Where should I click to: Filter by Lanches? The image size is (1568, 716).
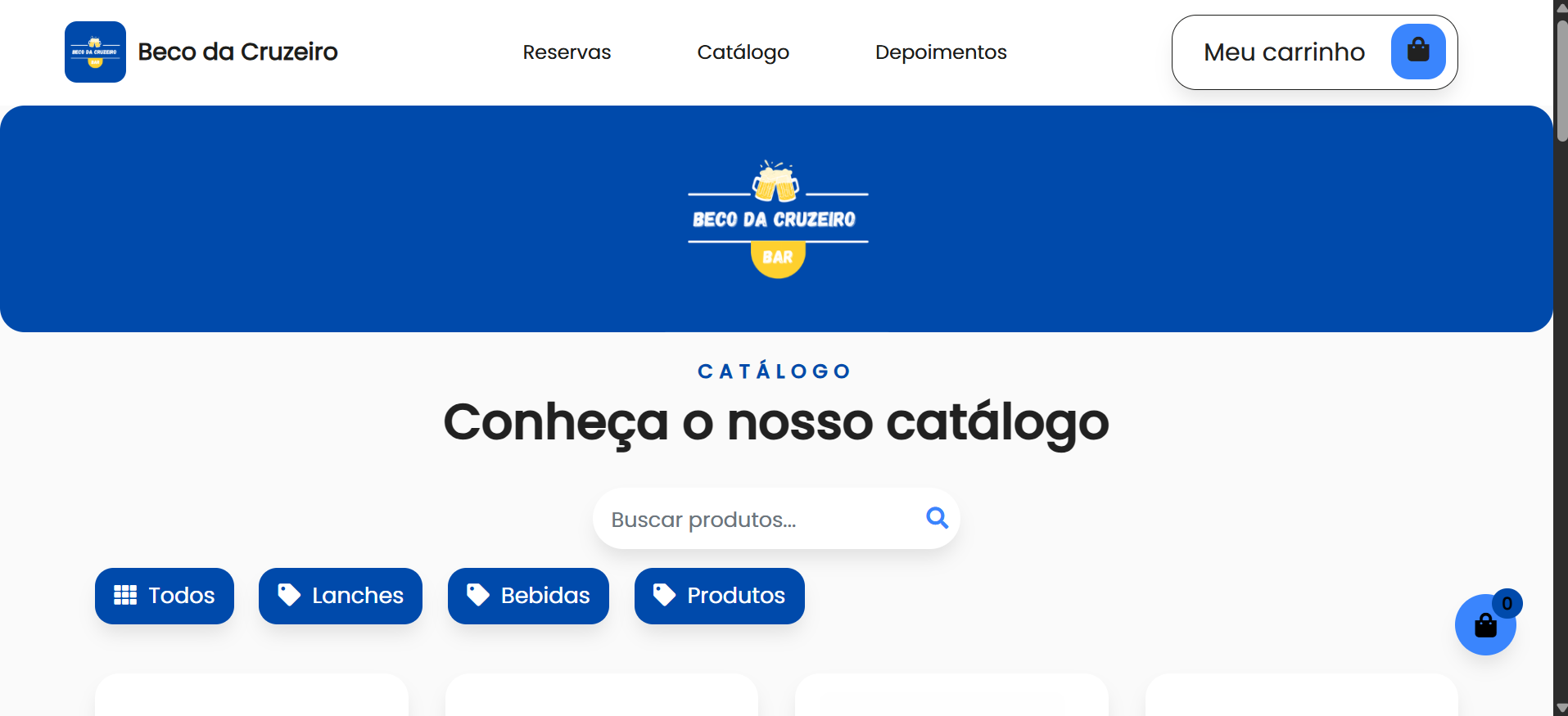pyautogui.click(x=341, y=596)
